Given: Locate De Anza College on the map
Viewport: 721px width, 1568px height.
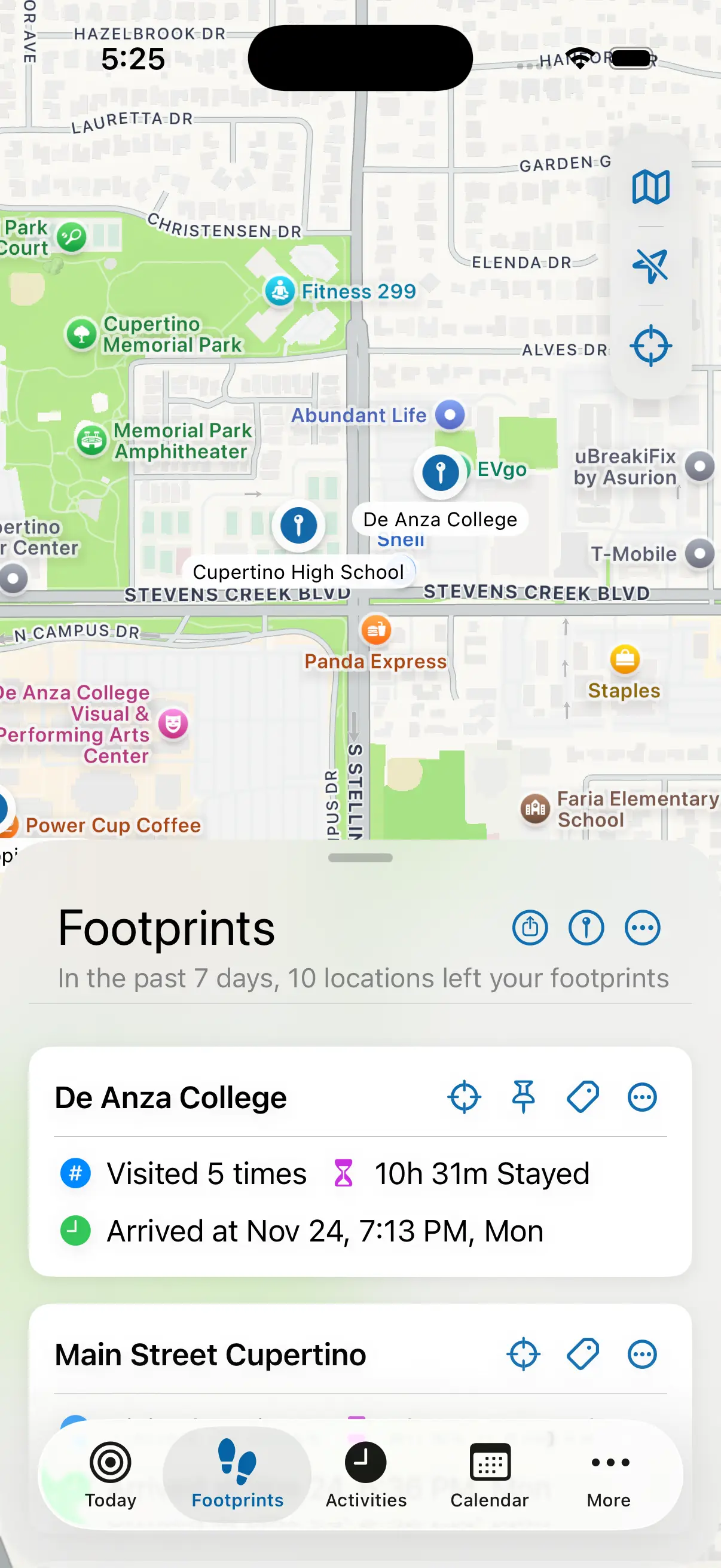Looking at the screenshot, I should [465, 1097].
